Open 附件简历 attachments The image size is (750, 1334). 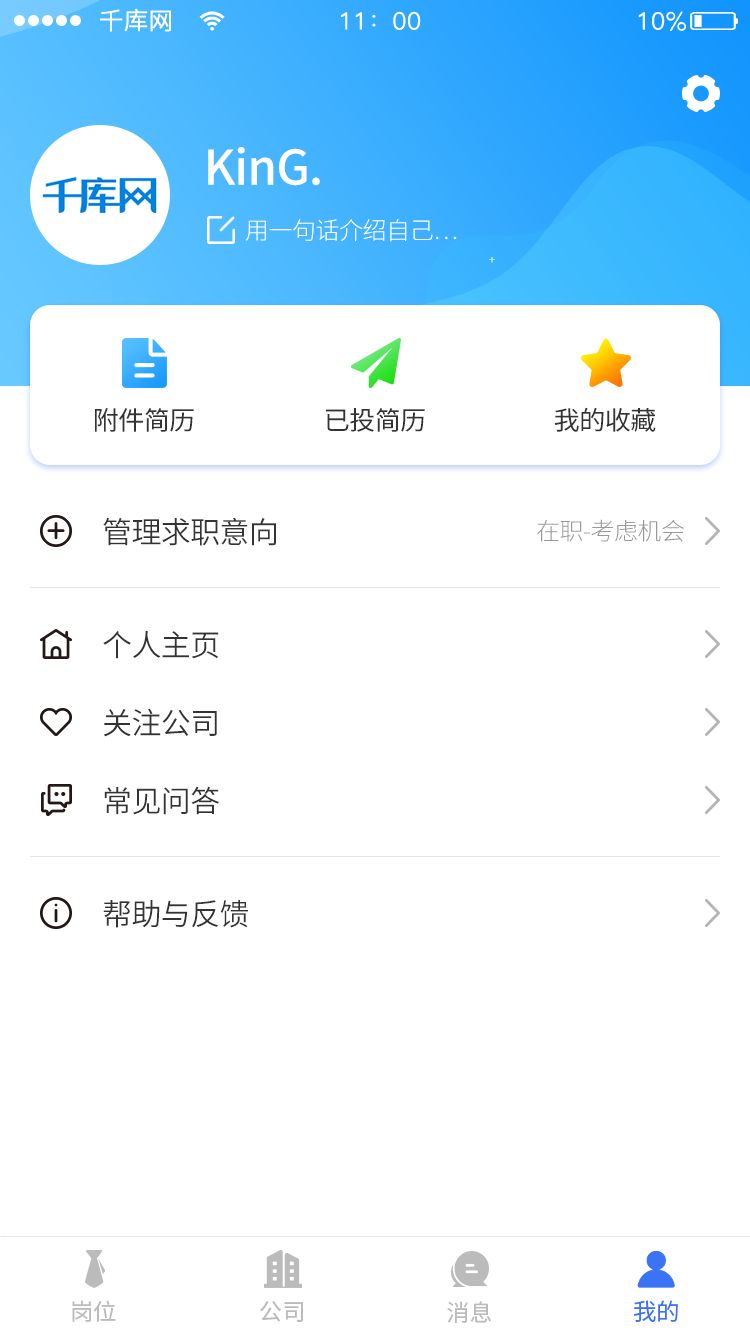144,385
